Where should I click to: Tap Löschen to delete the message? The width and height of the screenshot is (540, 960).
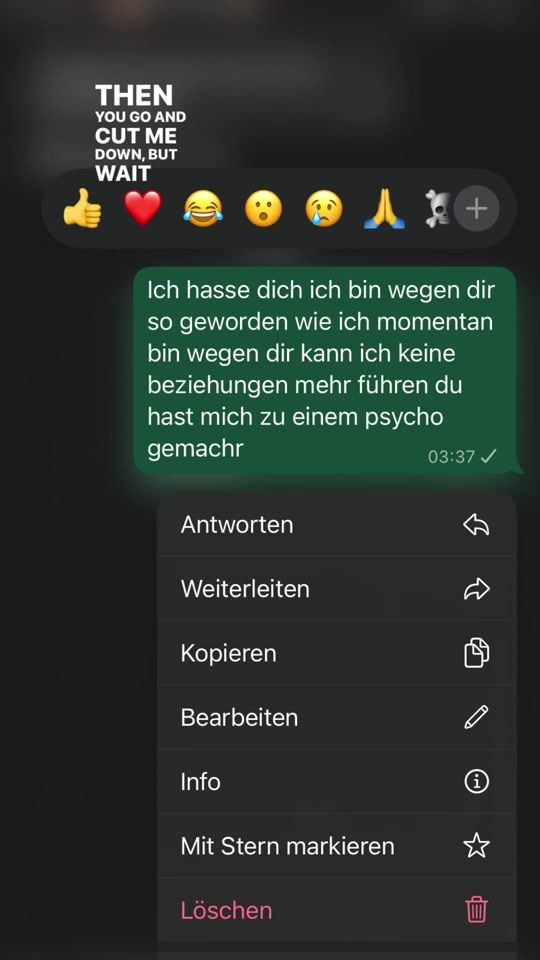click(337, 910)
